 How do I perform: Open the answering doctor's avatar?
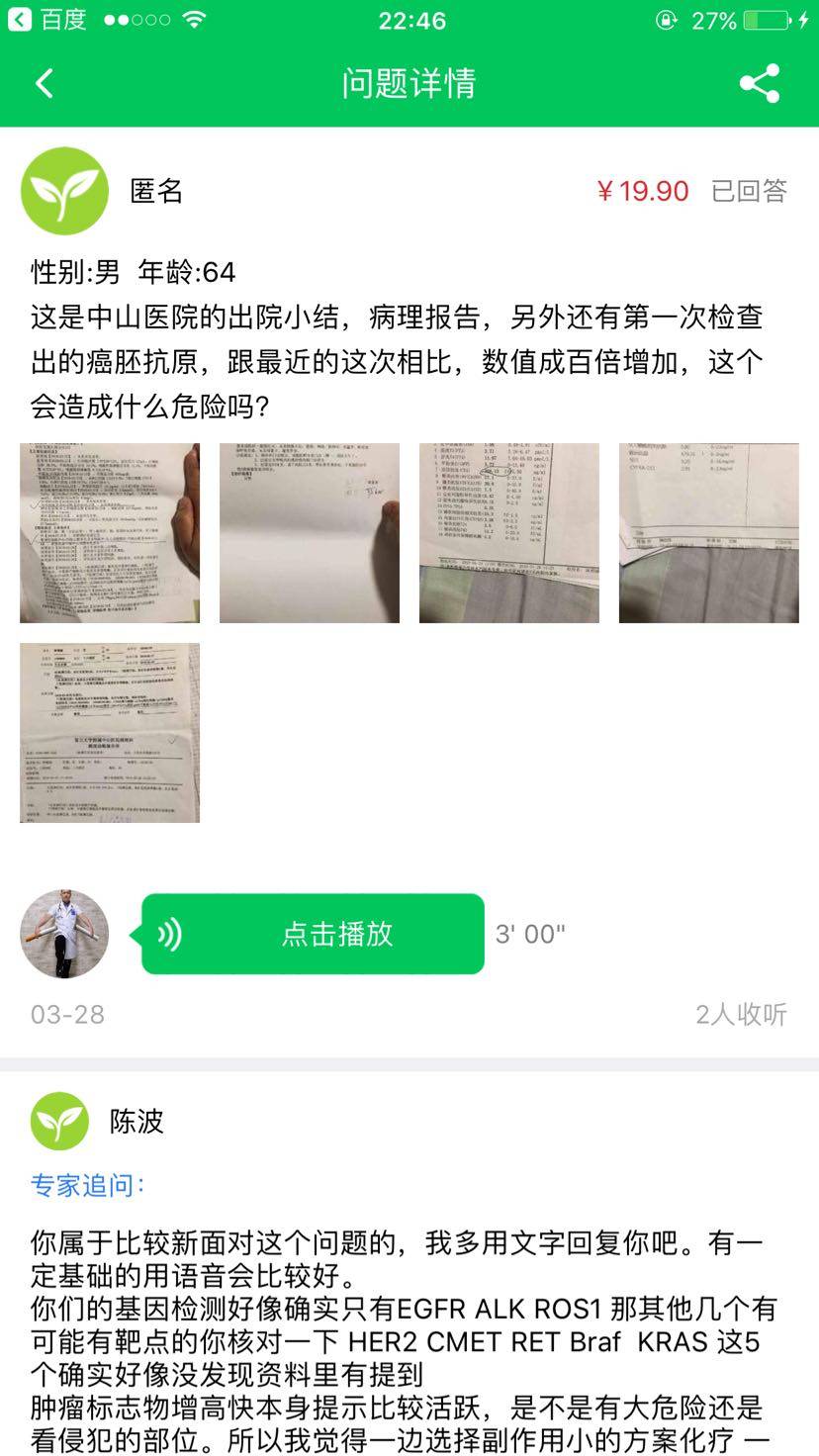click(x=64, y=934)
